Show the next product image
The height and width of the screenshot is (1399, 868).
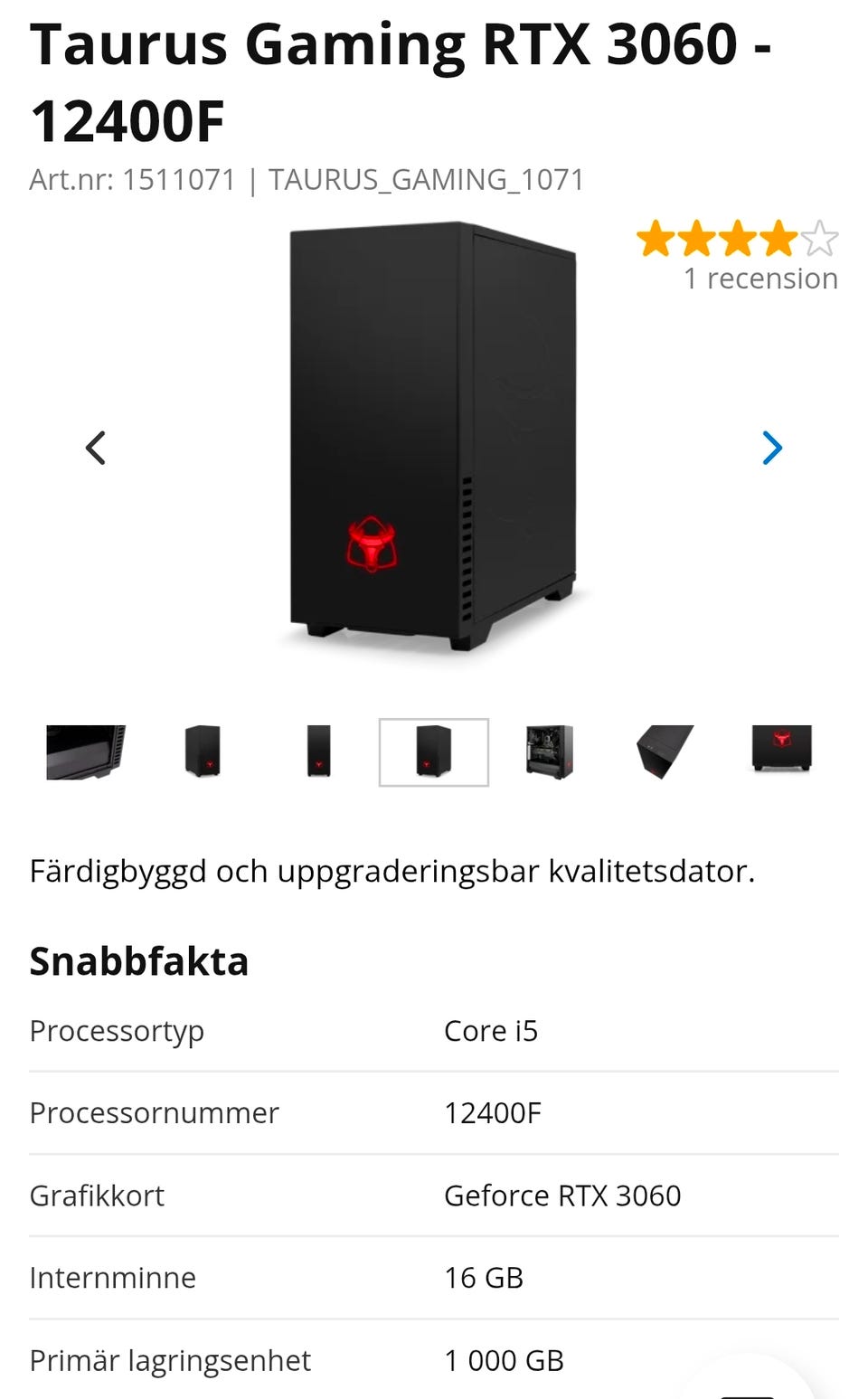(x=771, y=448)
